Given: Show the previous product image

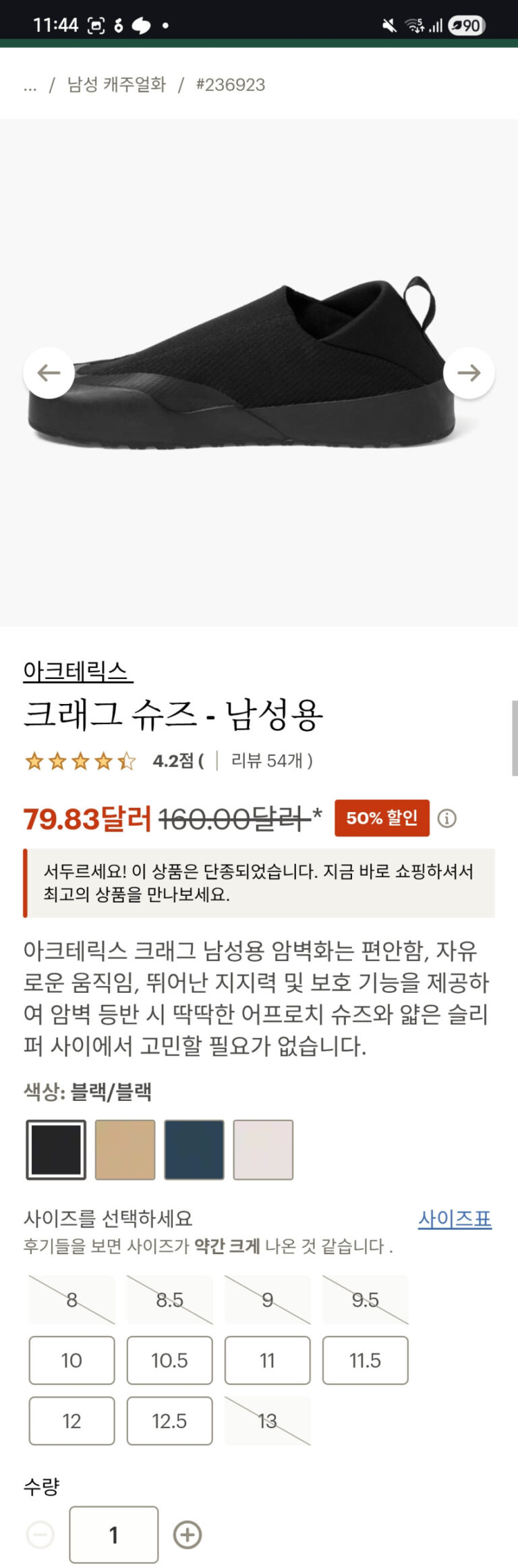Looking at the screenshot, I should click(49, 373).
